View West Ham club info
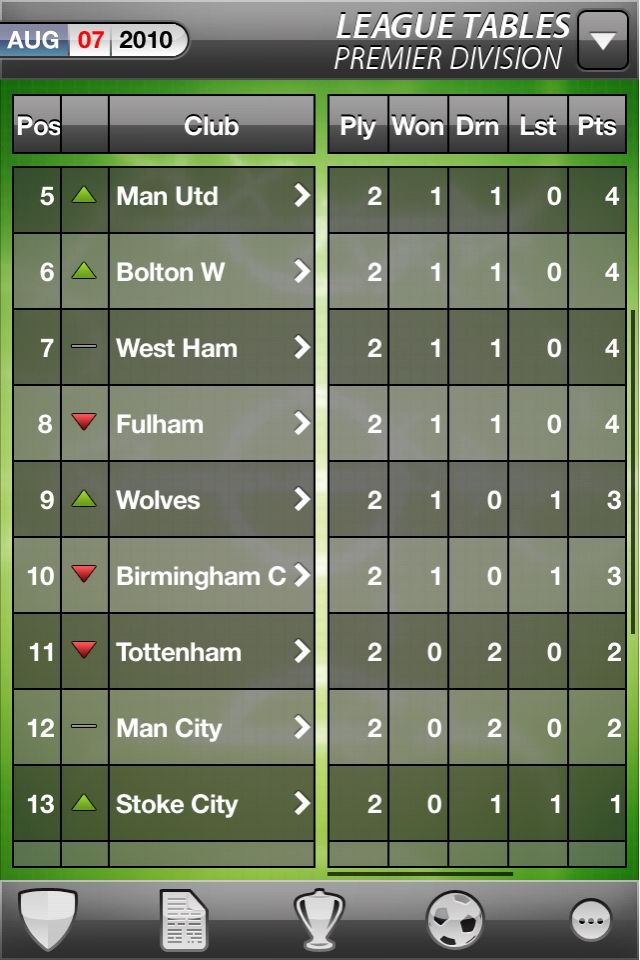 point(212,348)
